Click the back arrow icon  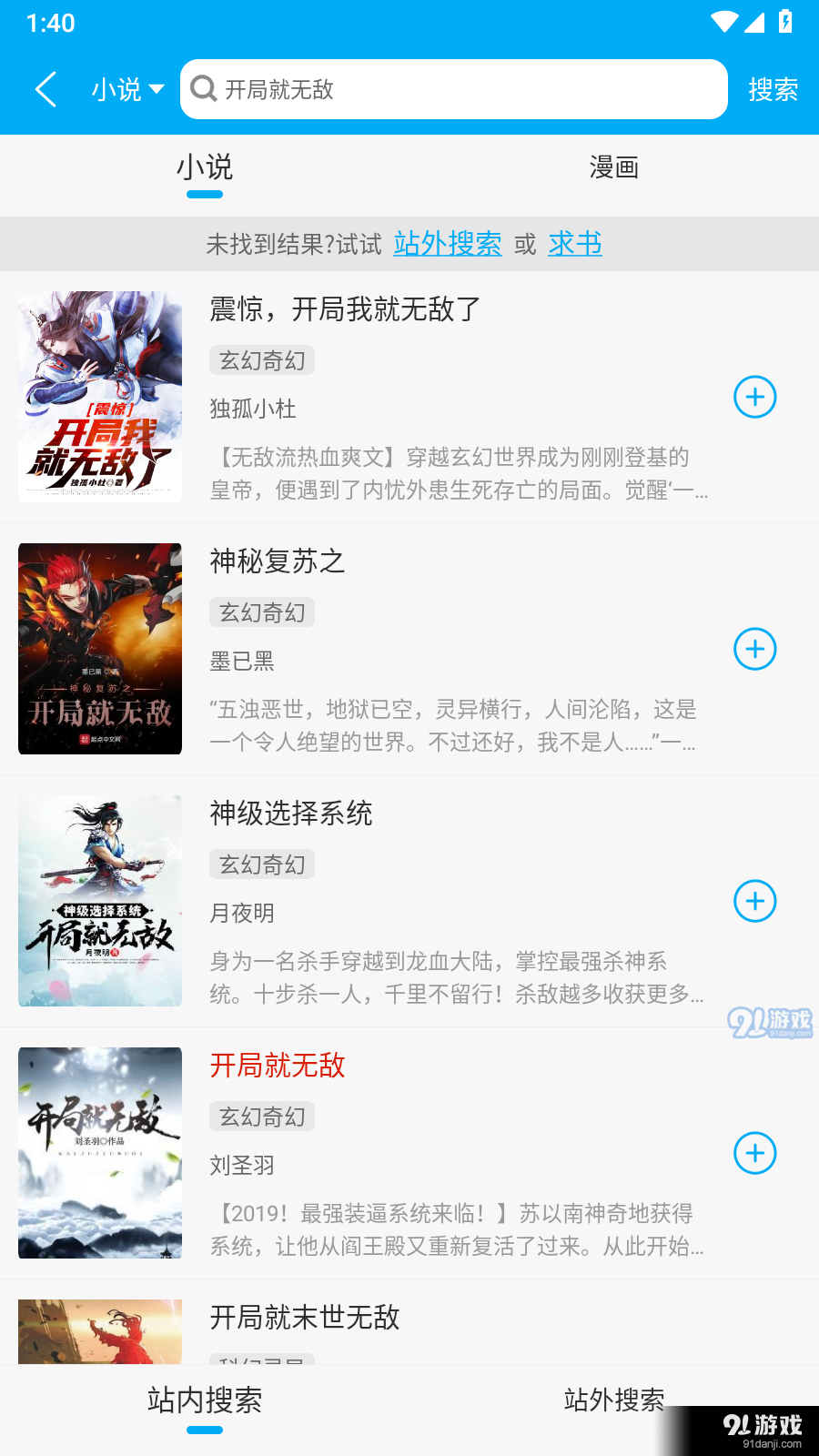pos(45,89)
